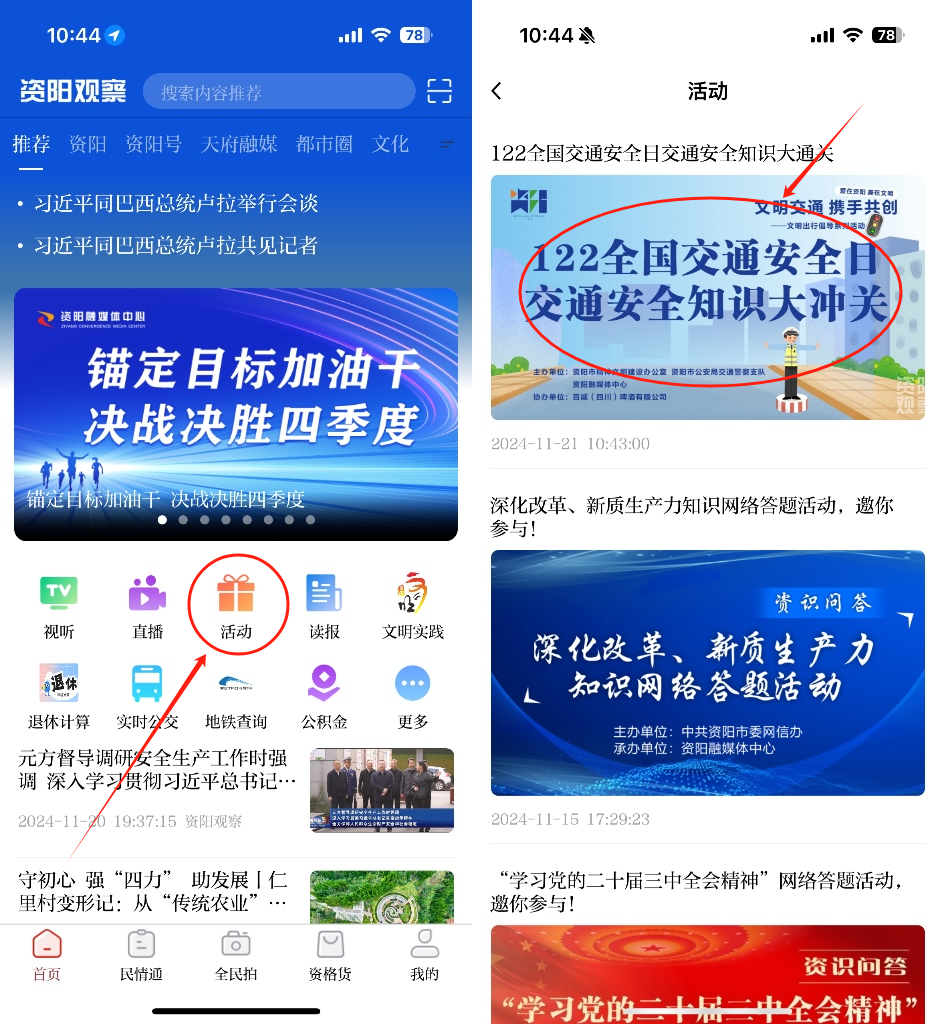Switch to the 民情通 tab
944x1024 pixels.
point(141,955)
